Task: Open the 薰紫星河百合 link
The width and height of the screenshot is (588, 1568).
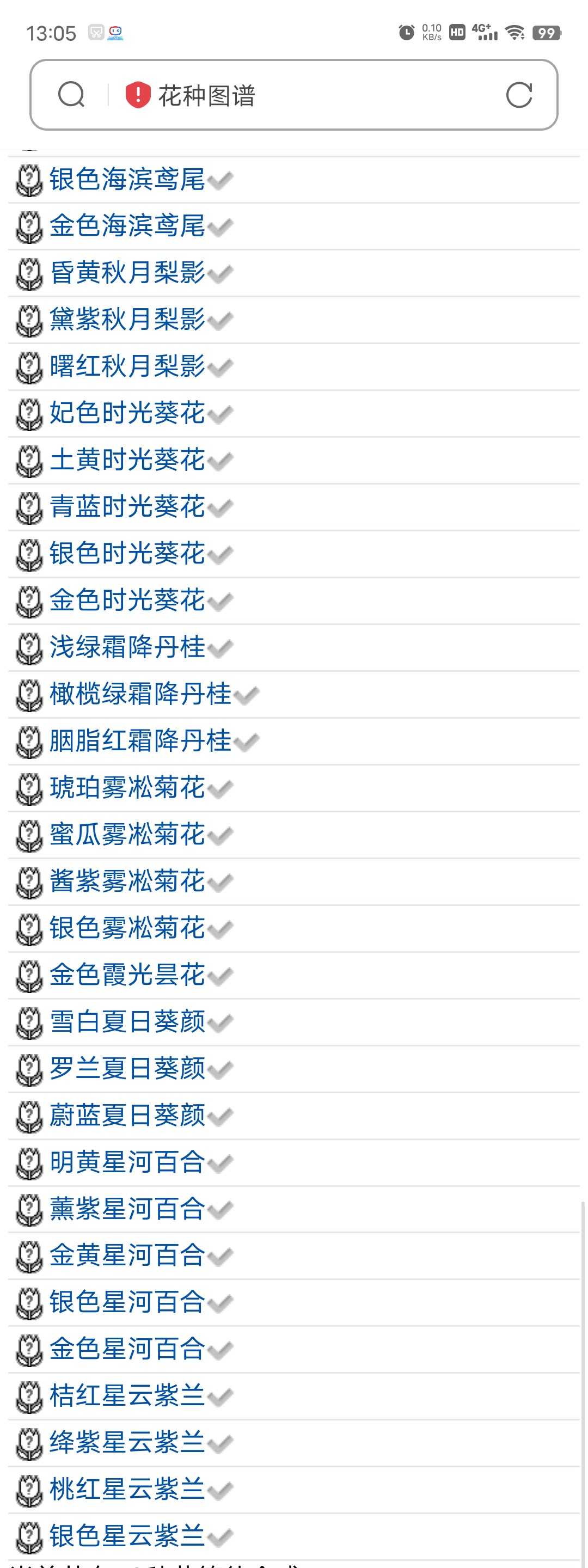Action: (x=127, y=1209)
